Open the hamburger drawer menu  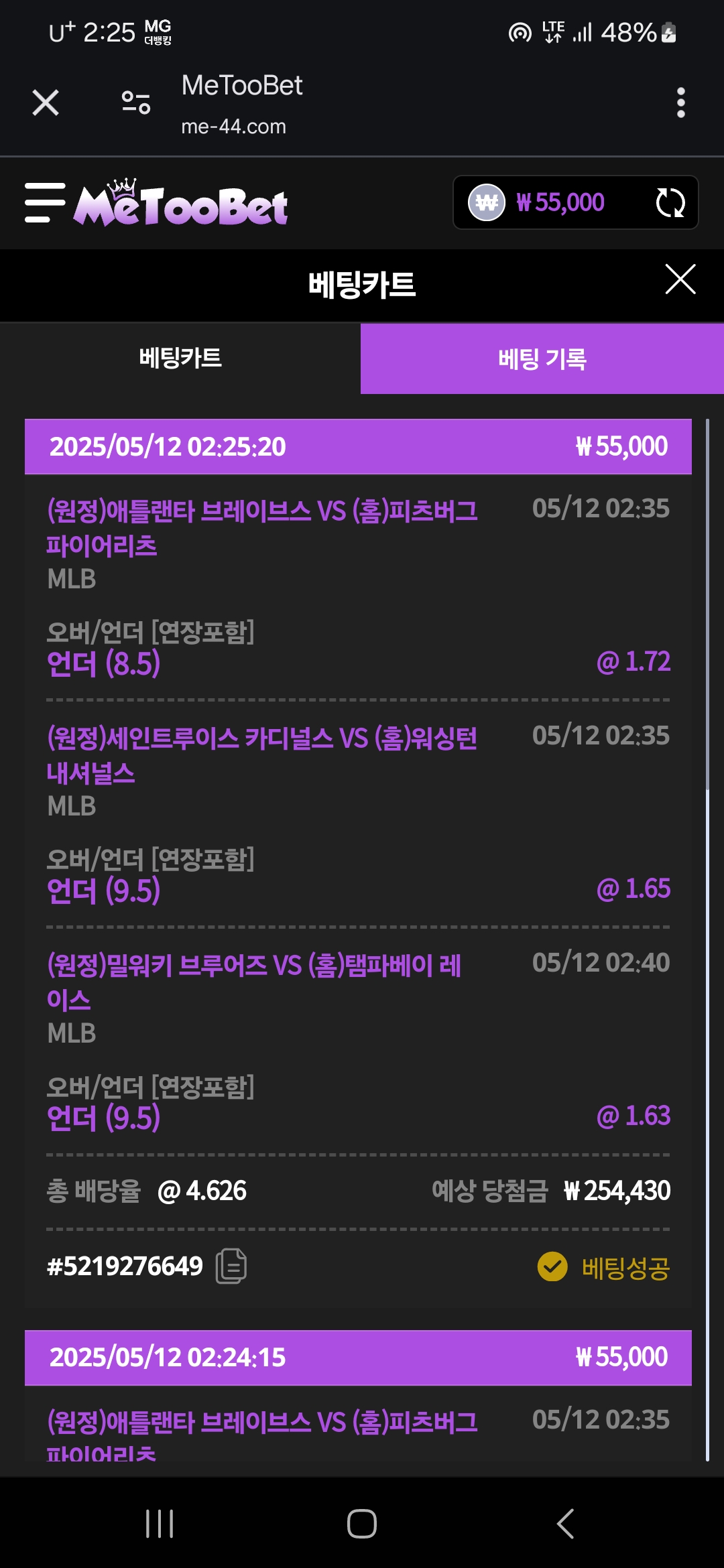point(45,202)
